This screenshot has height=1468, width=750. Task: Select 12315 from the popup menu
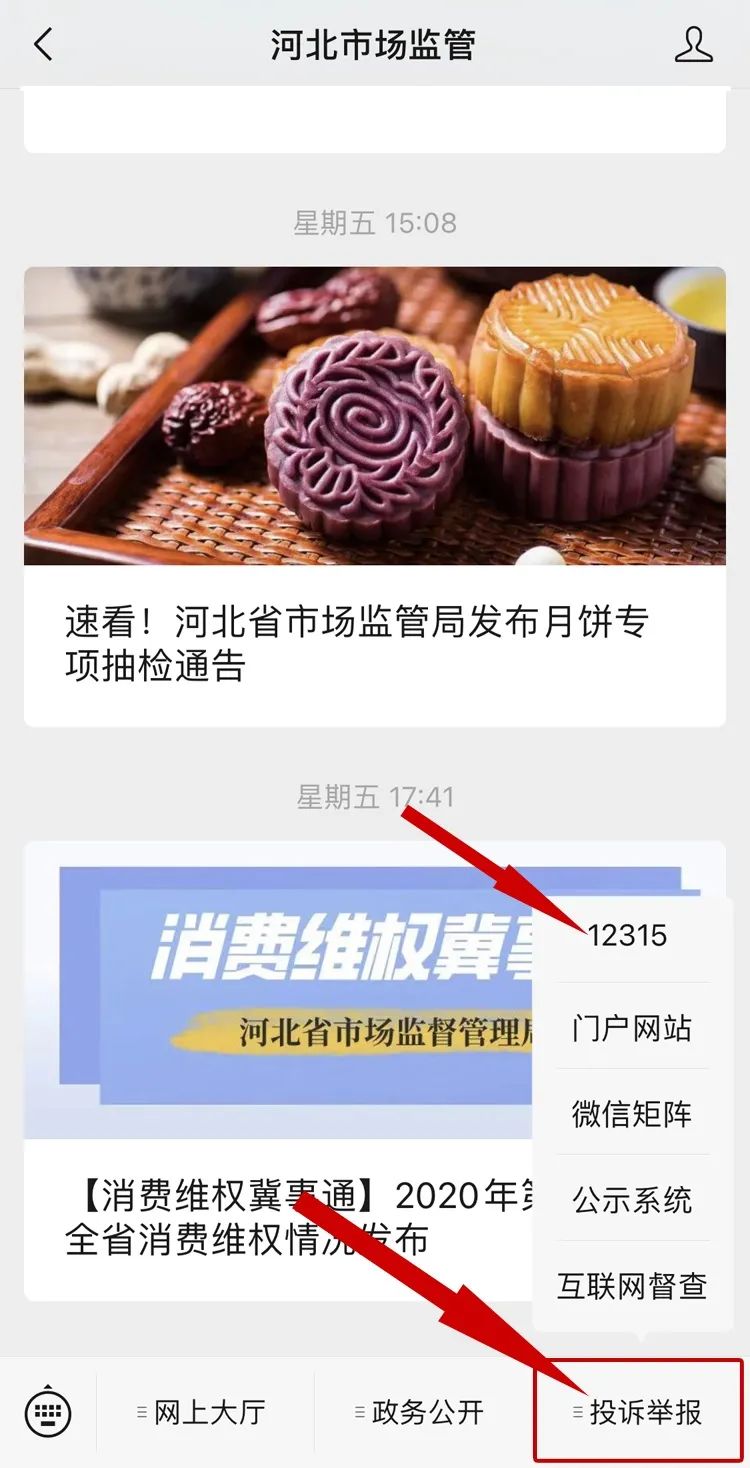(630, 936)
